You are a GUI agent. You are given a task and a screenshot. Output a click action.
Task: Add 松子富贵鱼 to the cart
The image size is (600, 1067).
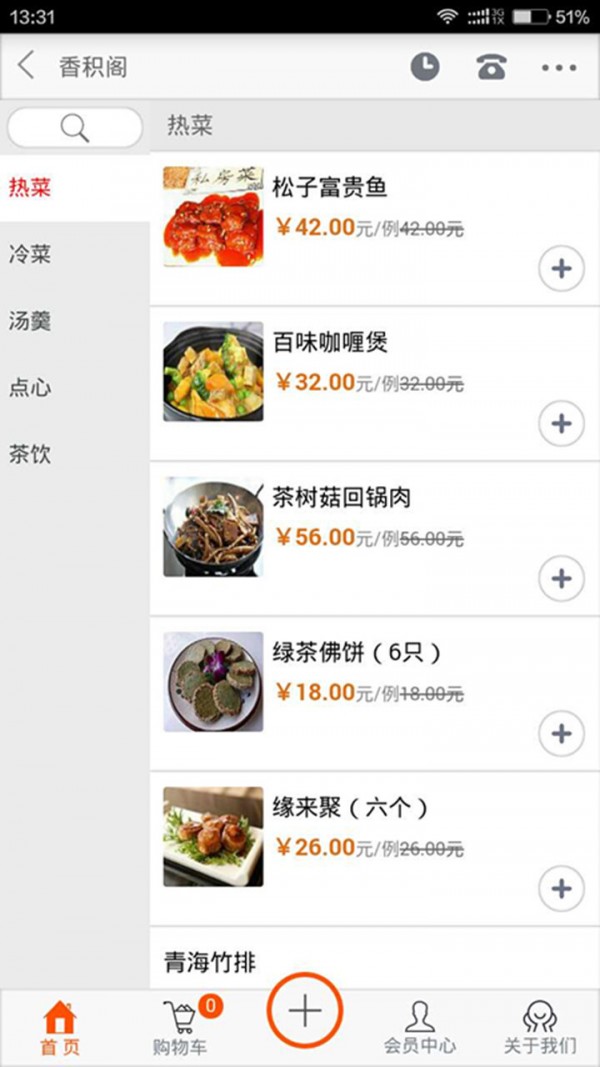(561, 269)
